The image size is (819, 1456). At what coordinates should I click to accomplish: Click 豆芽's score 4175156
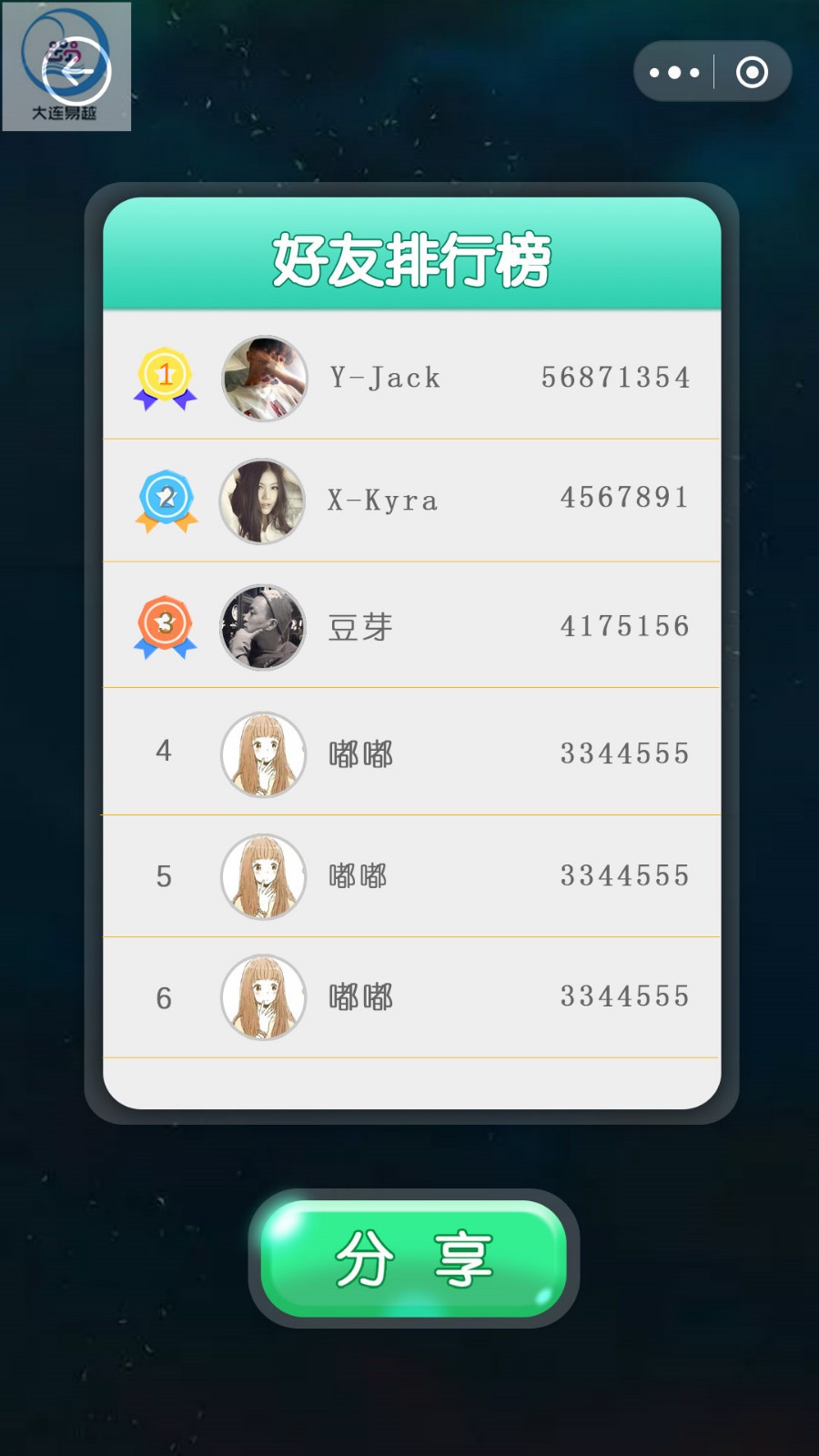pyautogui.click(x=622, y=626)
